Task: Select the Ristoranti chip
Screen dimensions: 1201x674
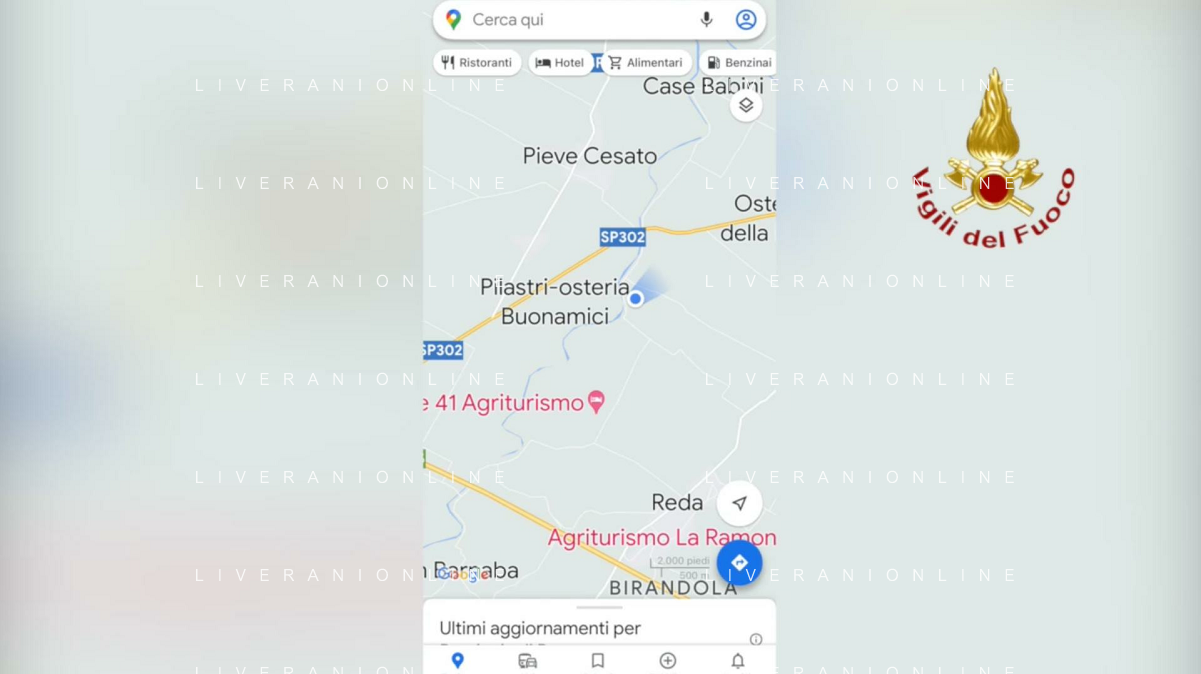Action: [x=477, y=63]
